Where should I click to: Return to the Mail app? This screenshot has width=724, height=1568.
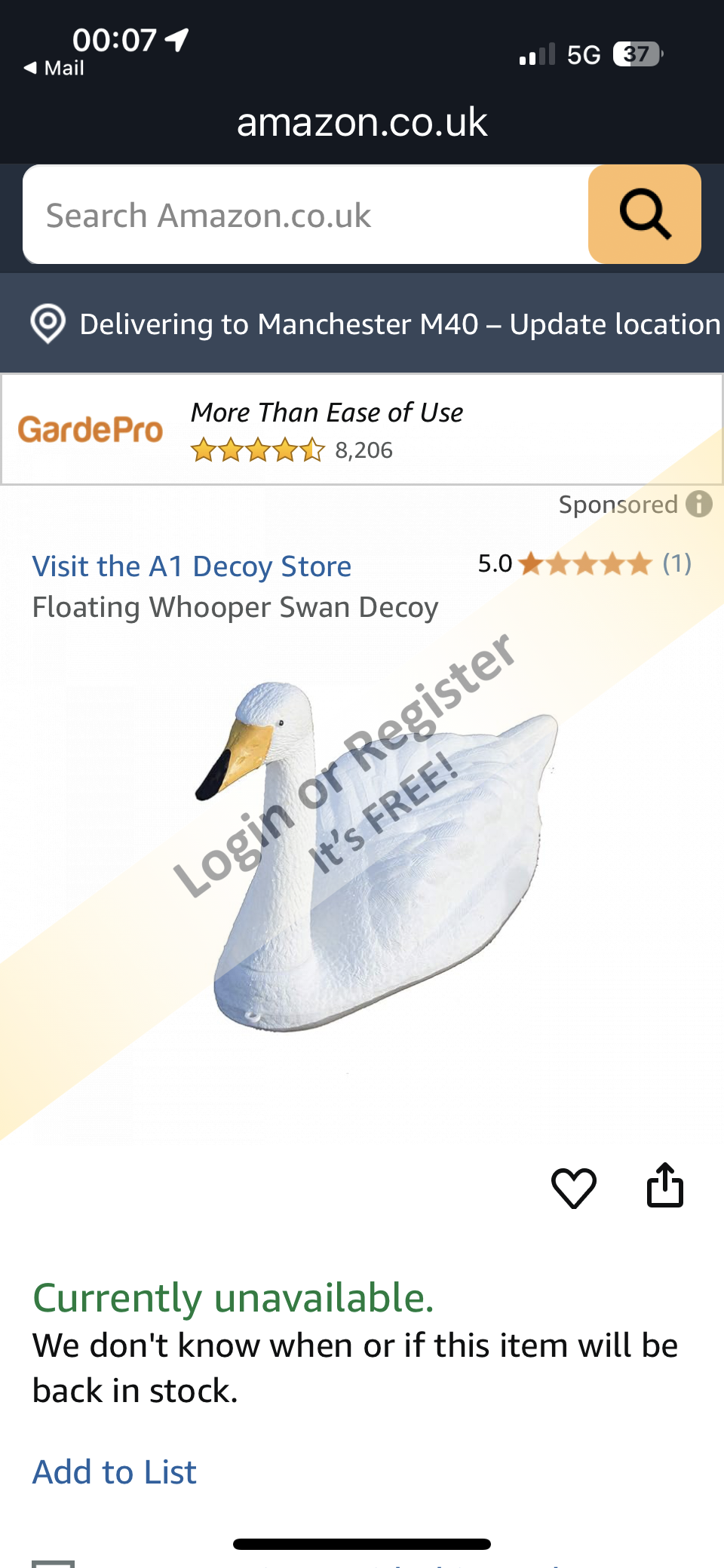[54, 68]
